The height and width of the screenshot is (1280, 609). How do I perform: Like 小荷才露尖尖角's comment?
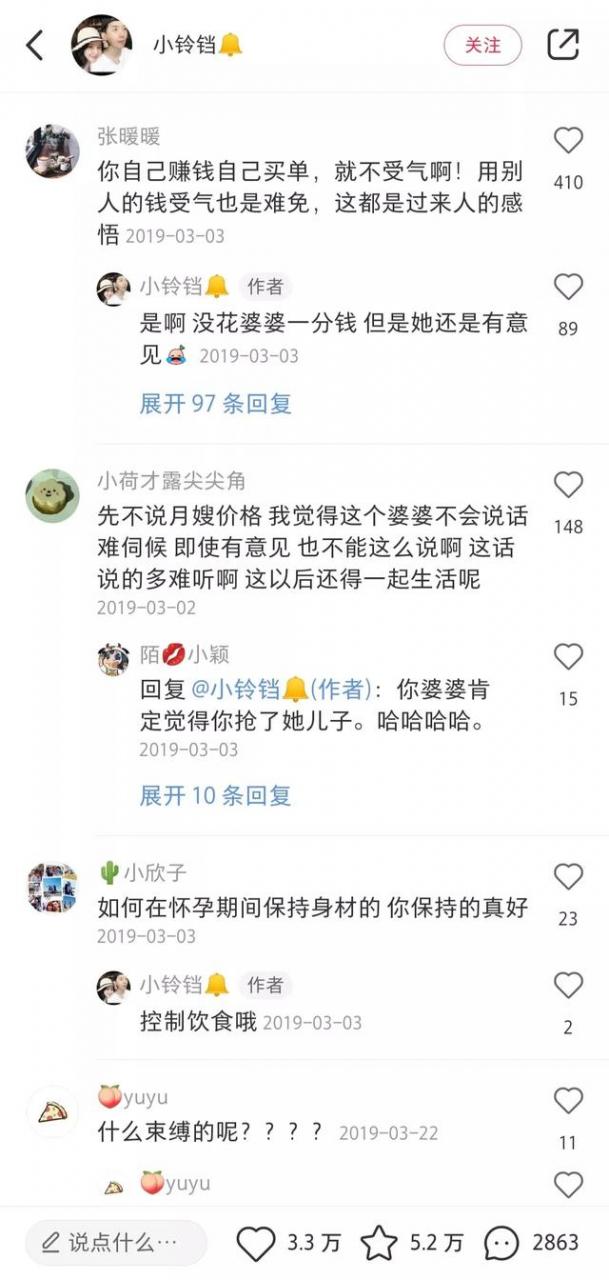click(568, 486)
